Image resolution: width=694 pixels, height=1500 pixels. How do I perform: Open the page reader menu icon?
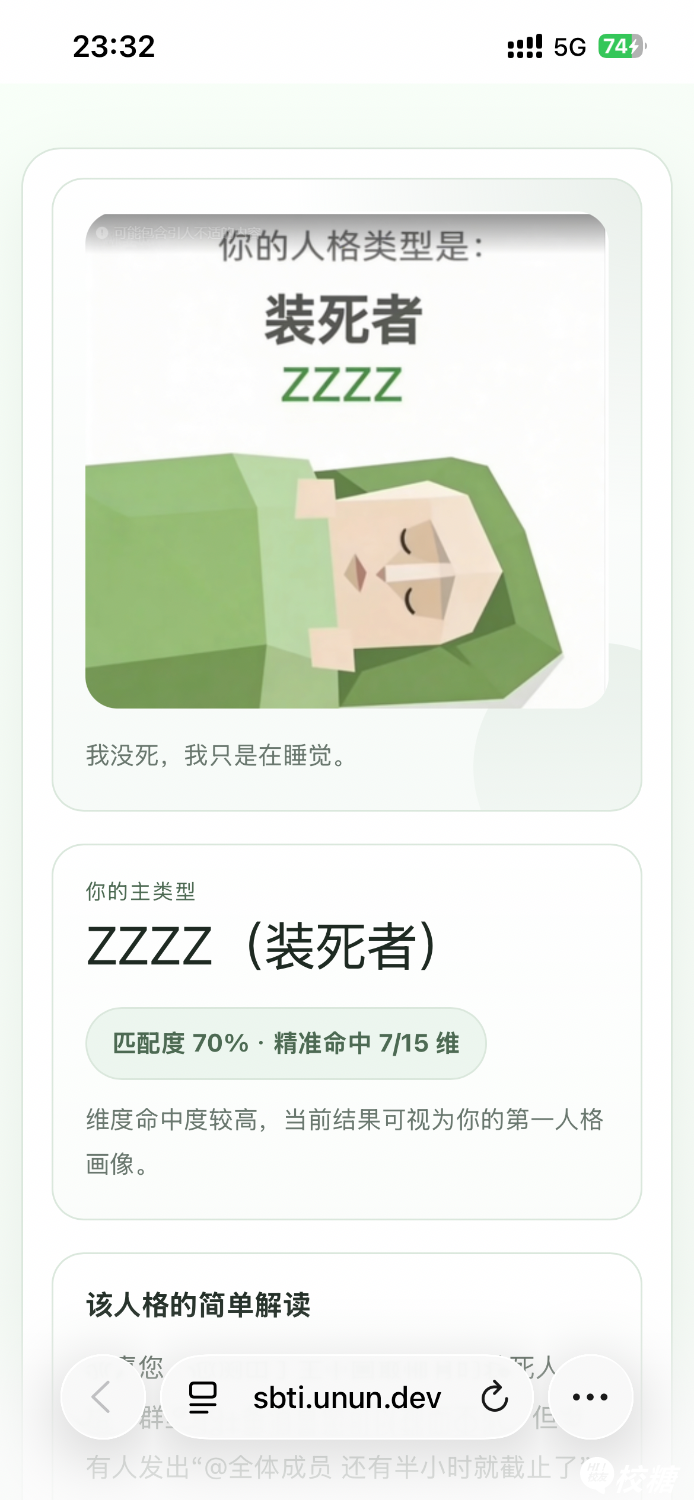pos(203,1397)
